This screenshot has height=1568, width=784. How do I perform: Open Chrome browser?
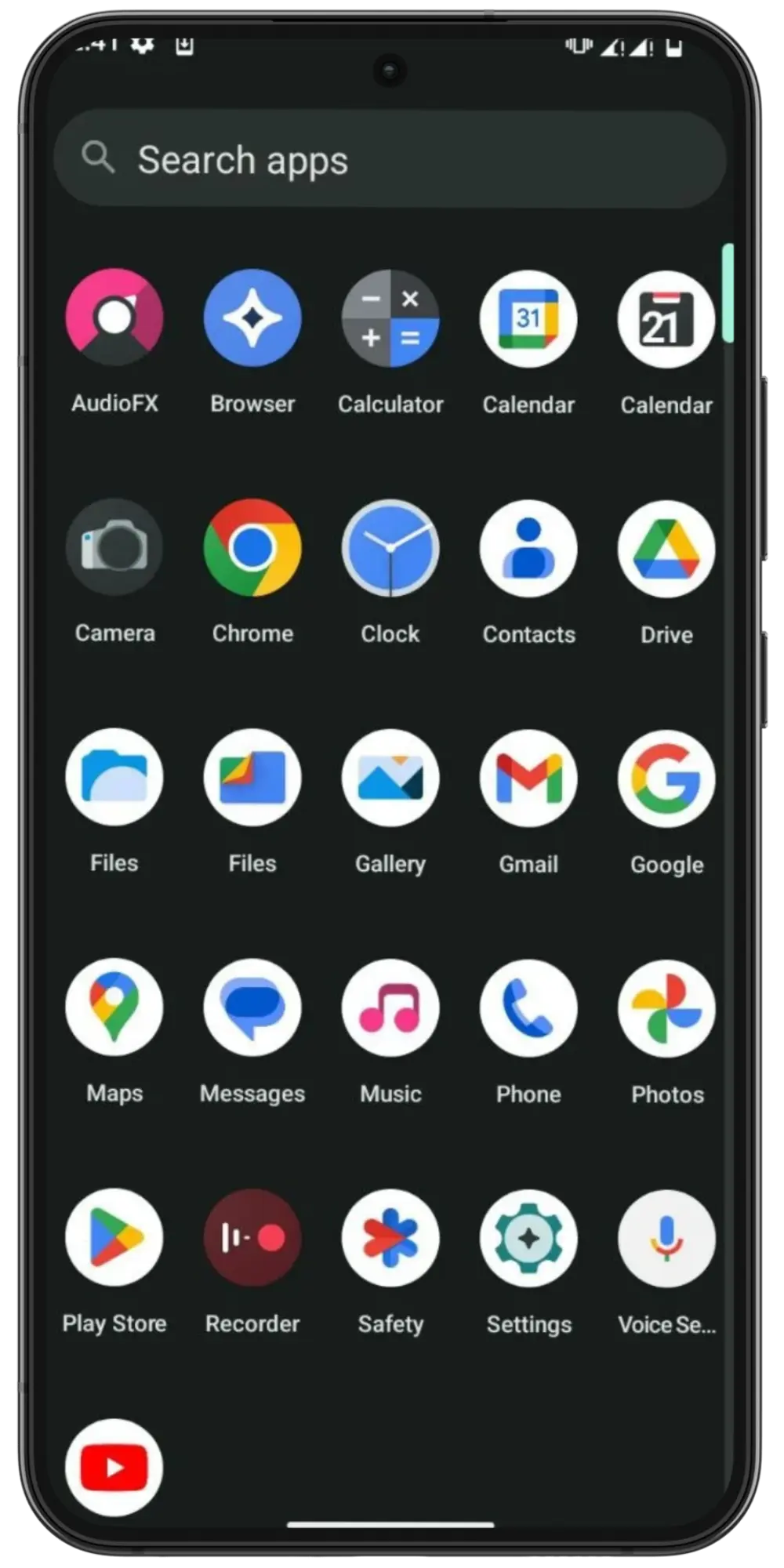point(252,547)
